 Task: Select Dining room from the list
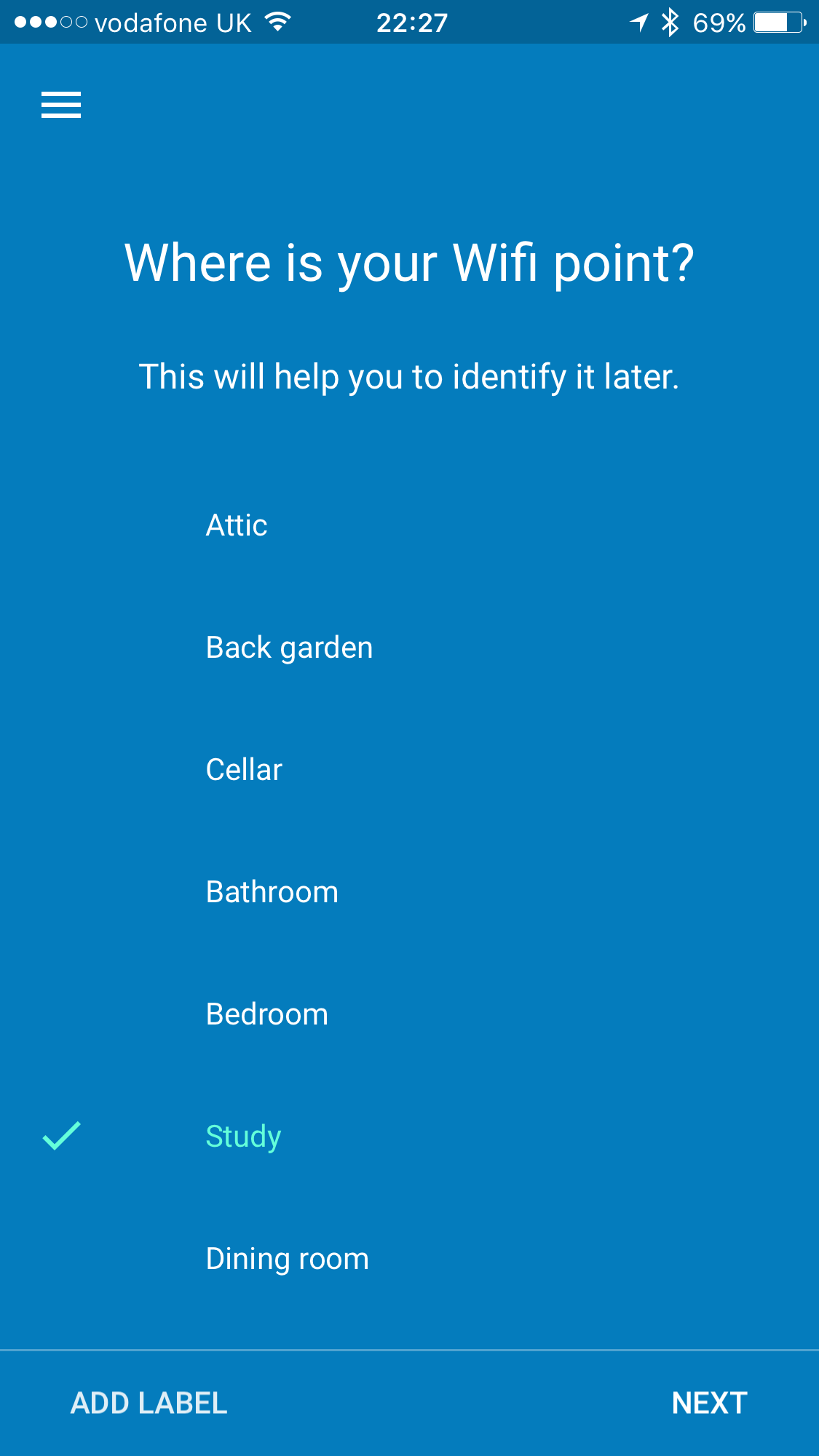pyautogui.click(x=287, y=1258)
